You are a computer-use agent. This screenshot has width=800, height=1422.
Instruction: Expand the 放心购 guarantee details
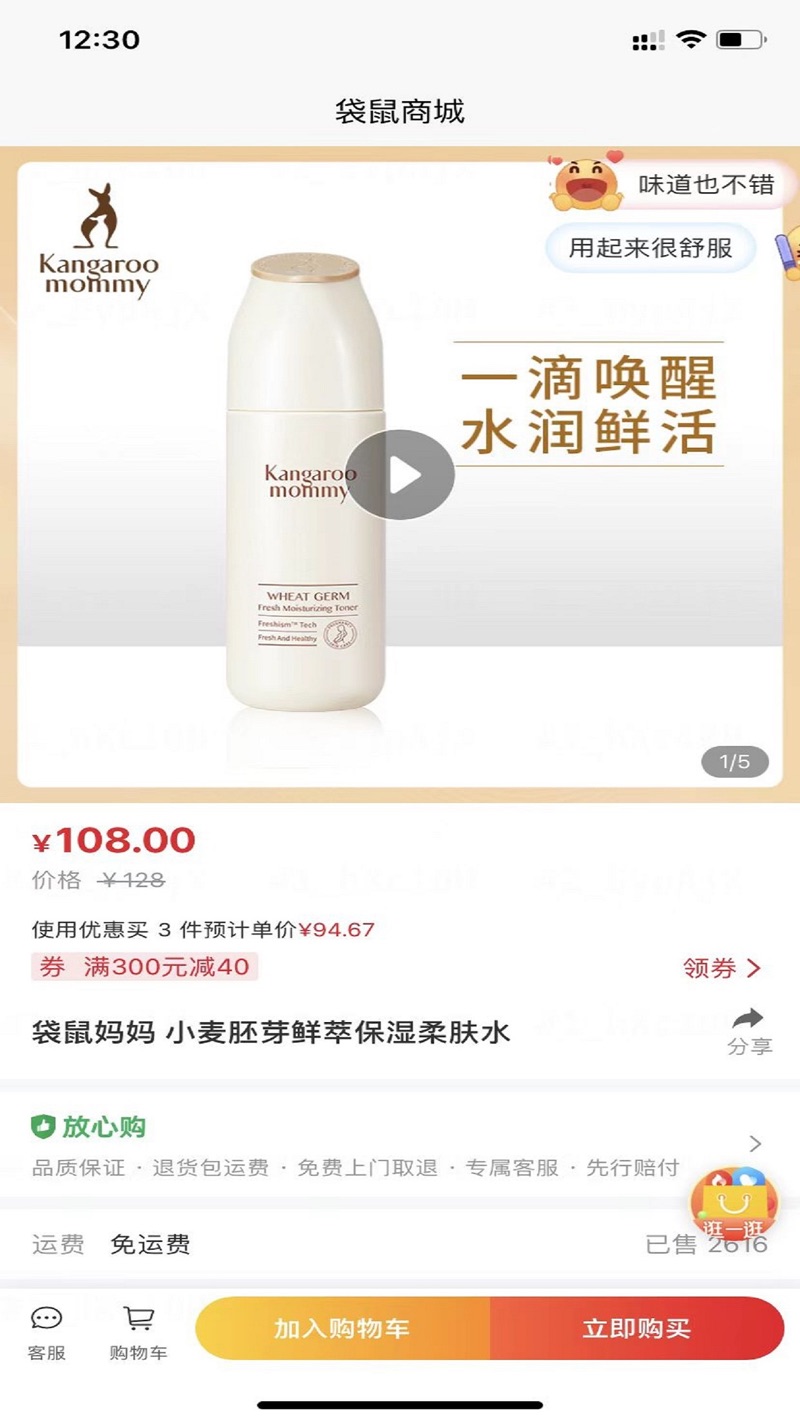point(755,1144)
